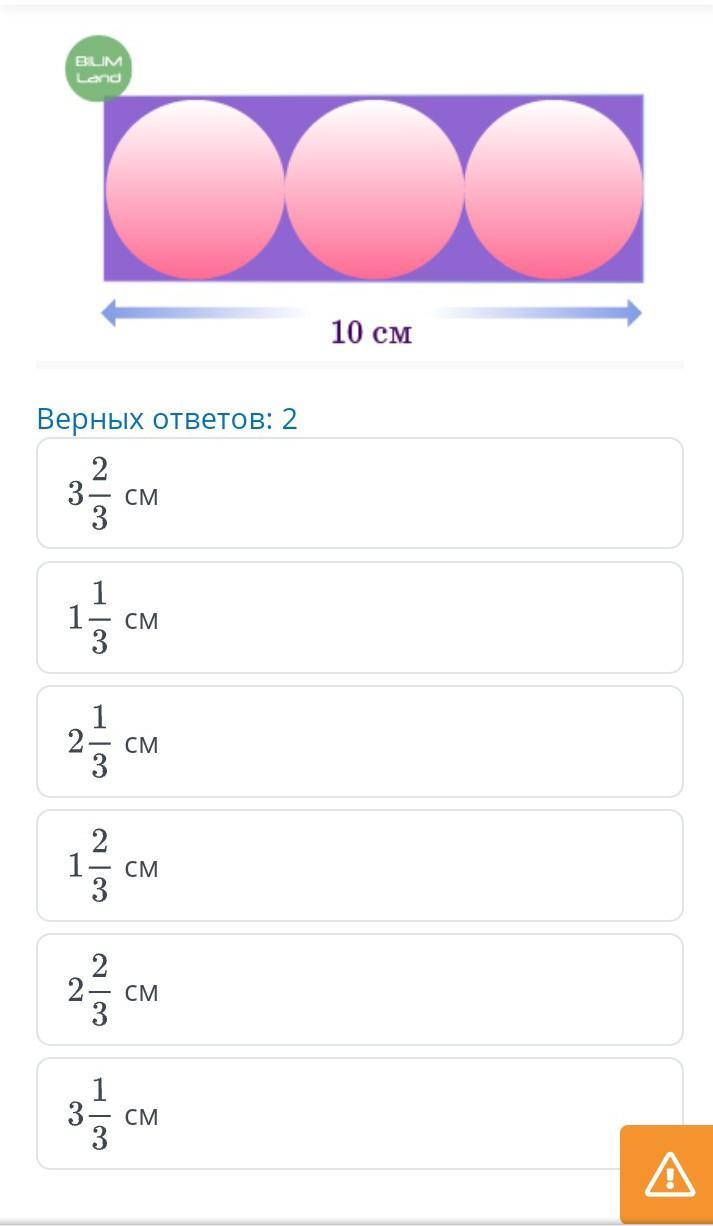713x1226 pixels.
Task: Choose the option 1 1/3 см
Action: [359, 617]
